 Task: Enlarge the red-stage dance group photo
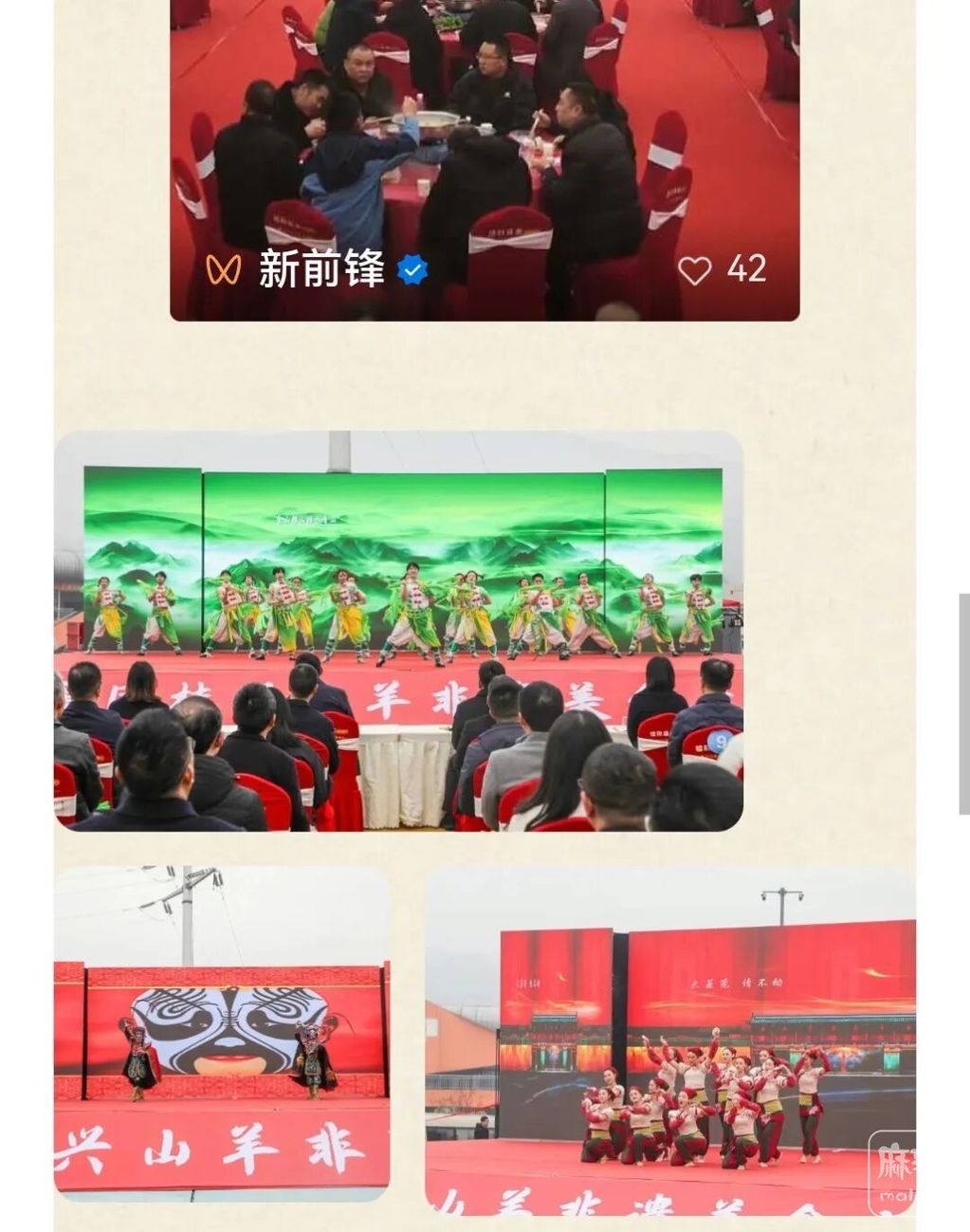coord(669,1040)
